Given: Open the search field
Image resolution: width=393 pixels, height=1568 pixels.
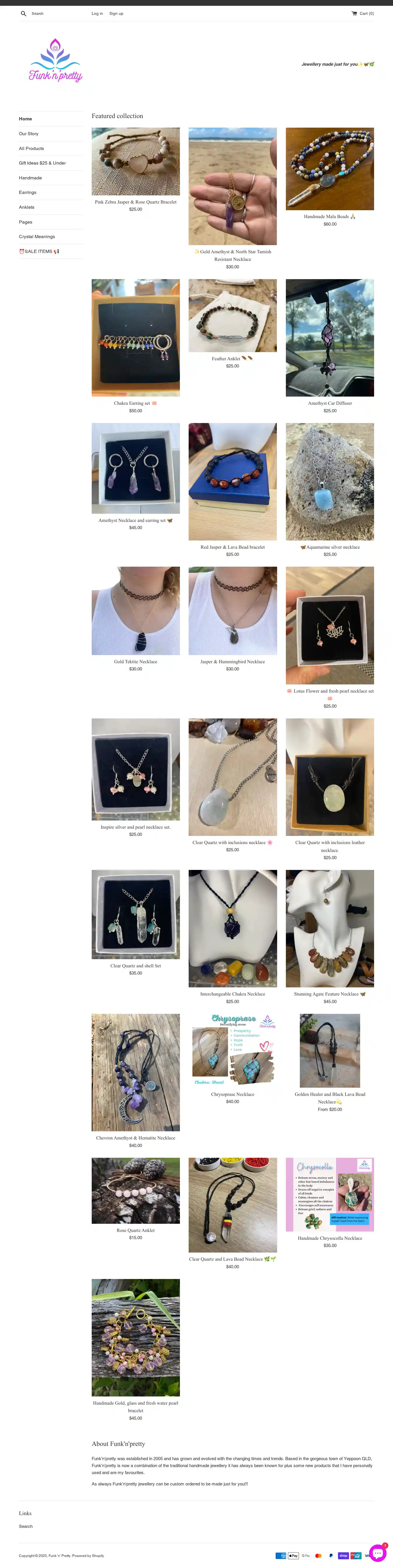Looking at the screenshot, I should coord(37,13).
